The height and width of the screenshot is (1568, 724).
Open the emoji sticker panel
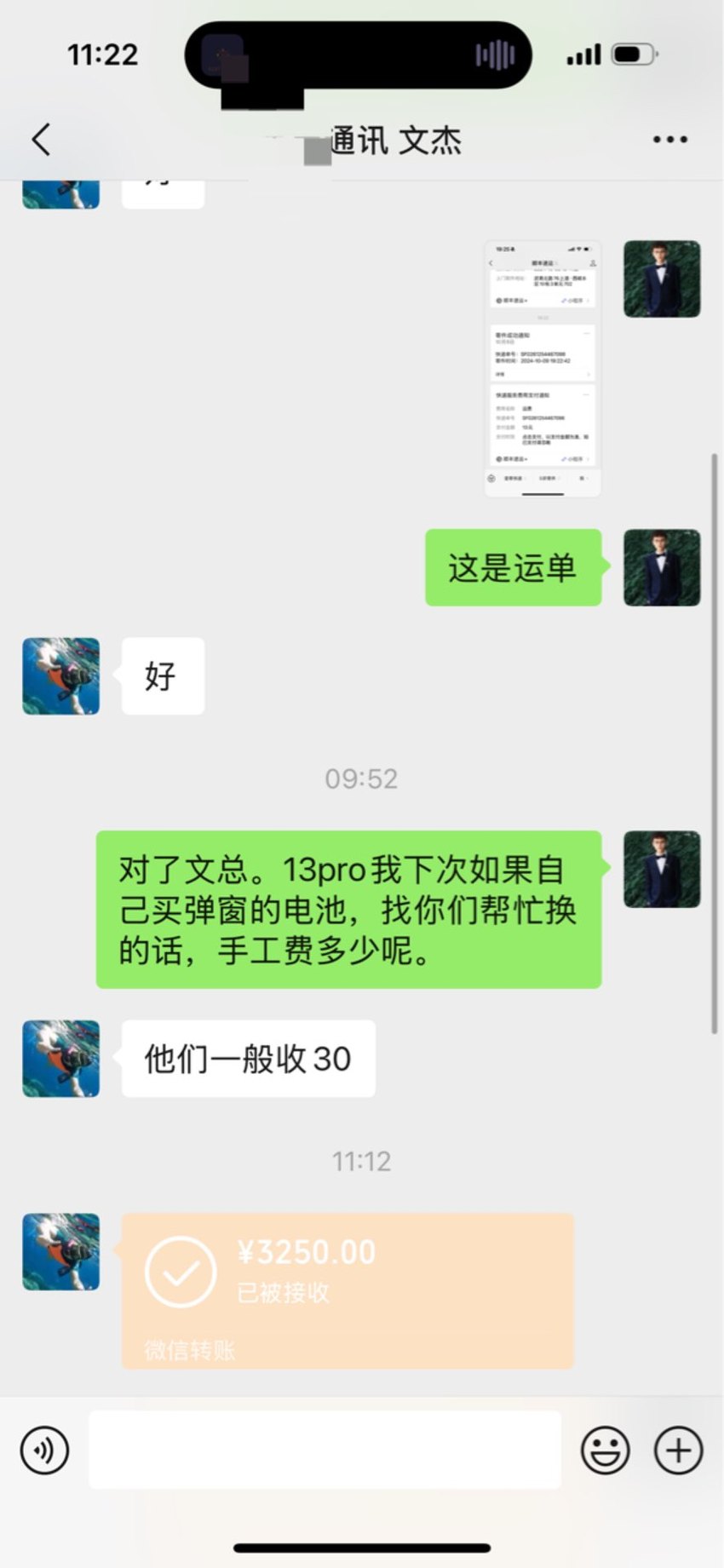coord(606,1450)
